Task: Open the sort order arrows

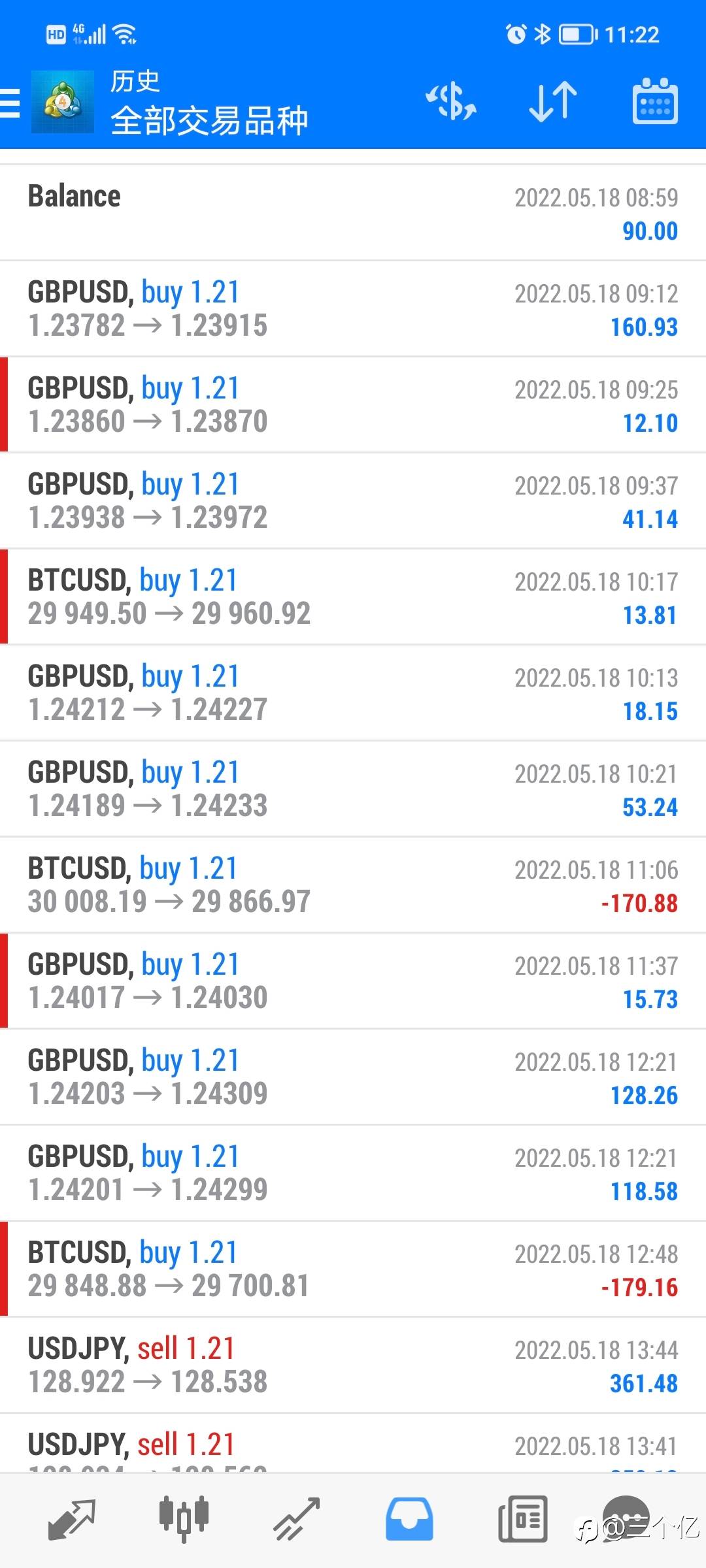Action: coord(552,102)
